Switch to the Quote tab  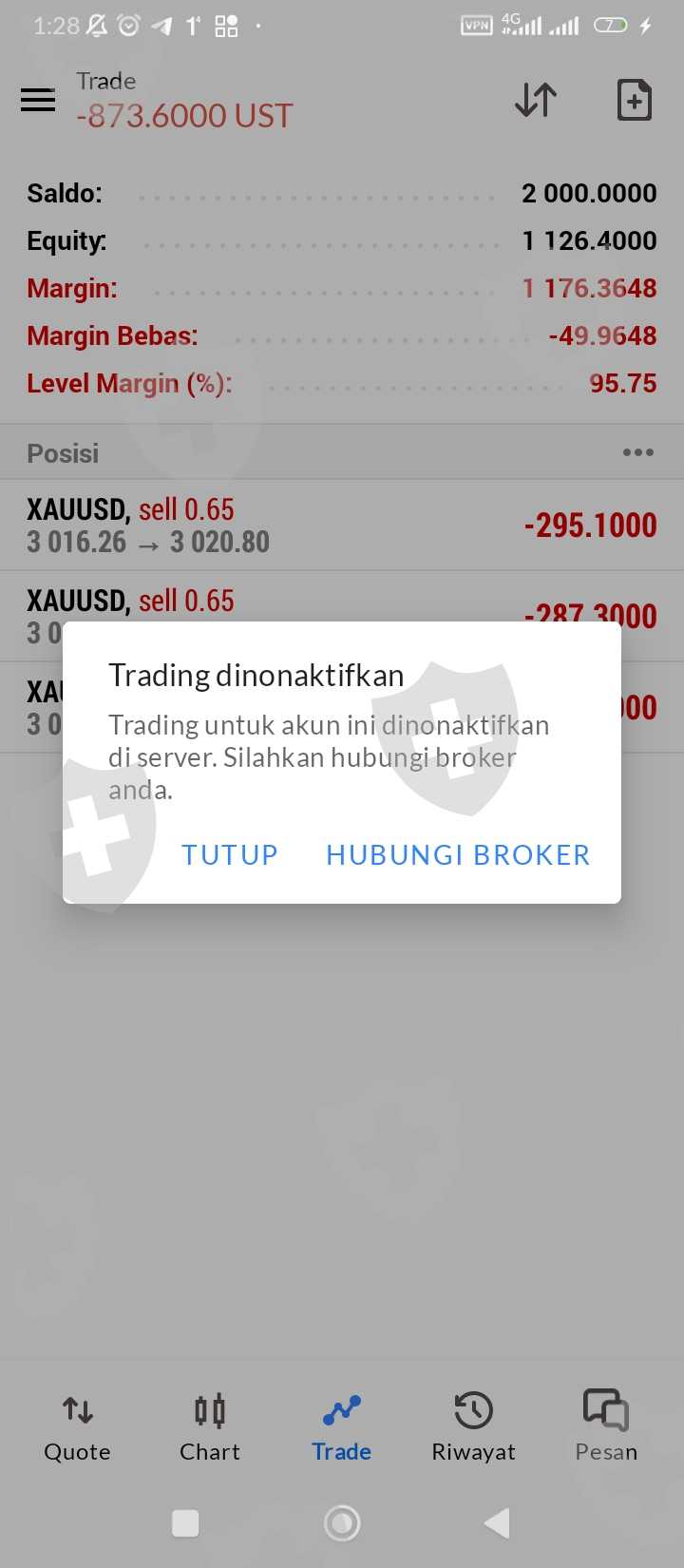point(77,1427)
